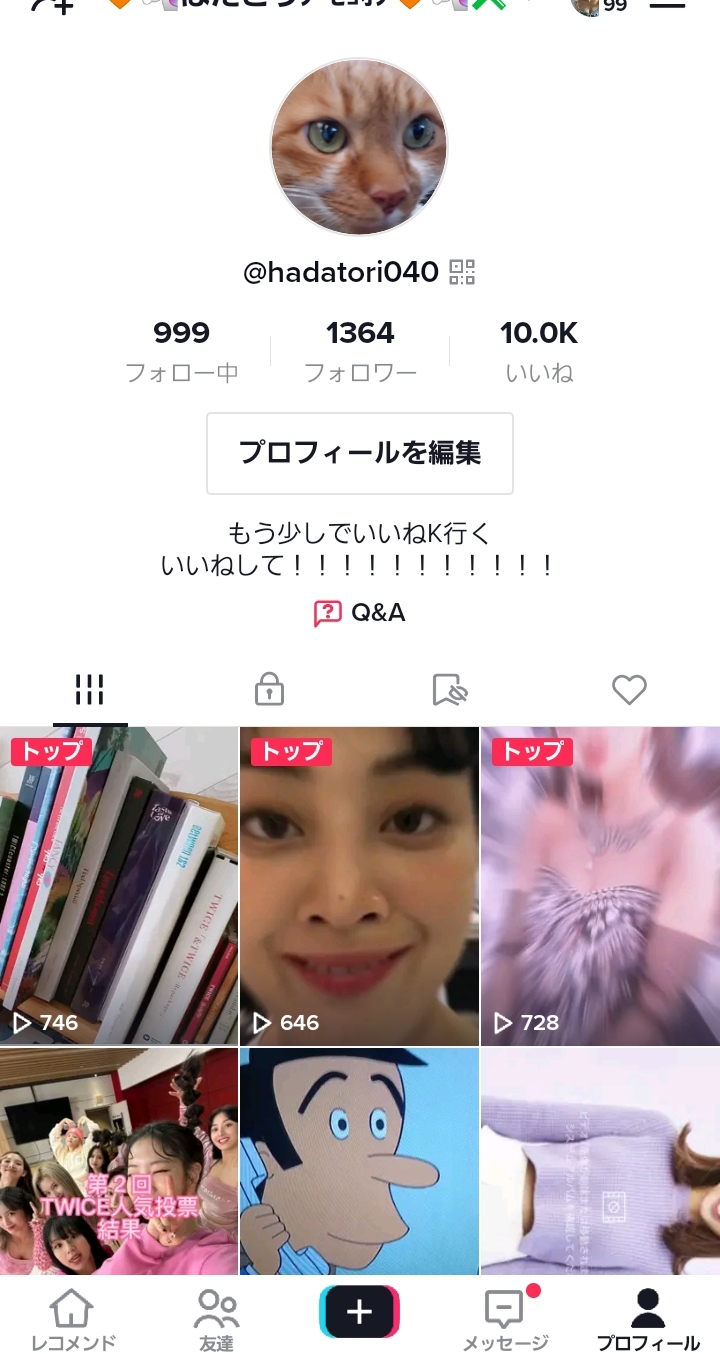This screenshot has height=1354, width=720.
Task: View the フォロー中 following list
Action: tap(181, 351)
